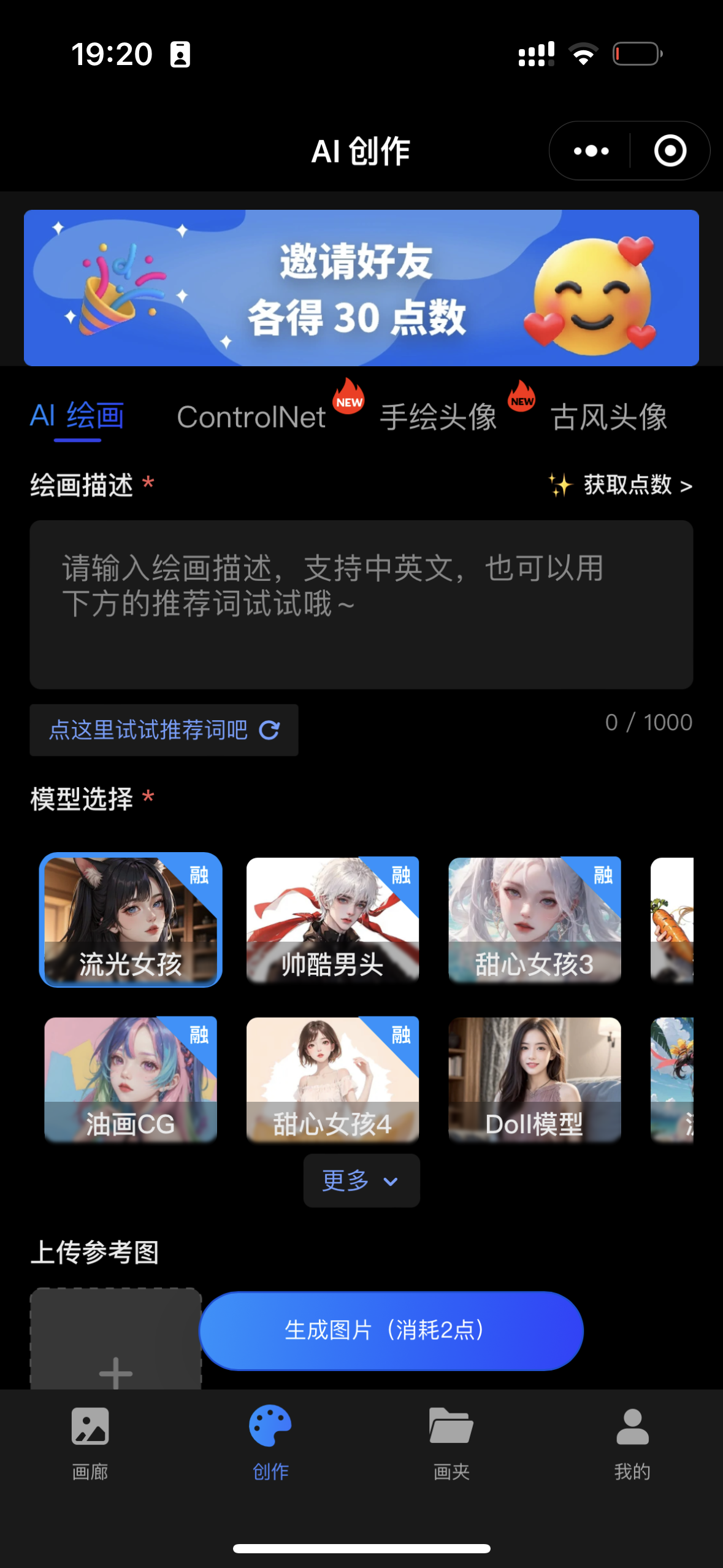The width and height of the screenshot is (723, 1568).
Task: Open the mini program more options menu
Action: coord(591,151)
